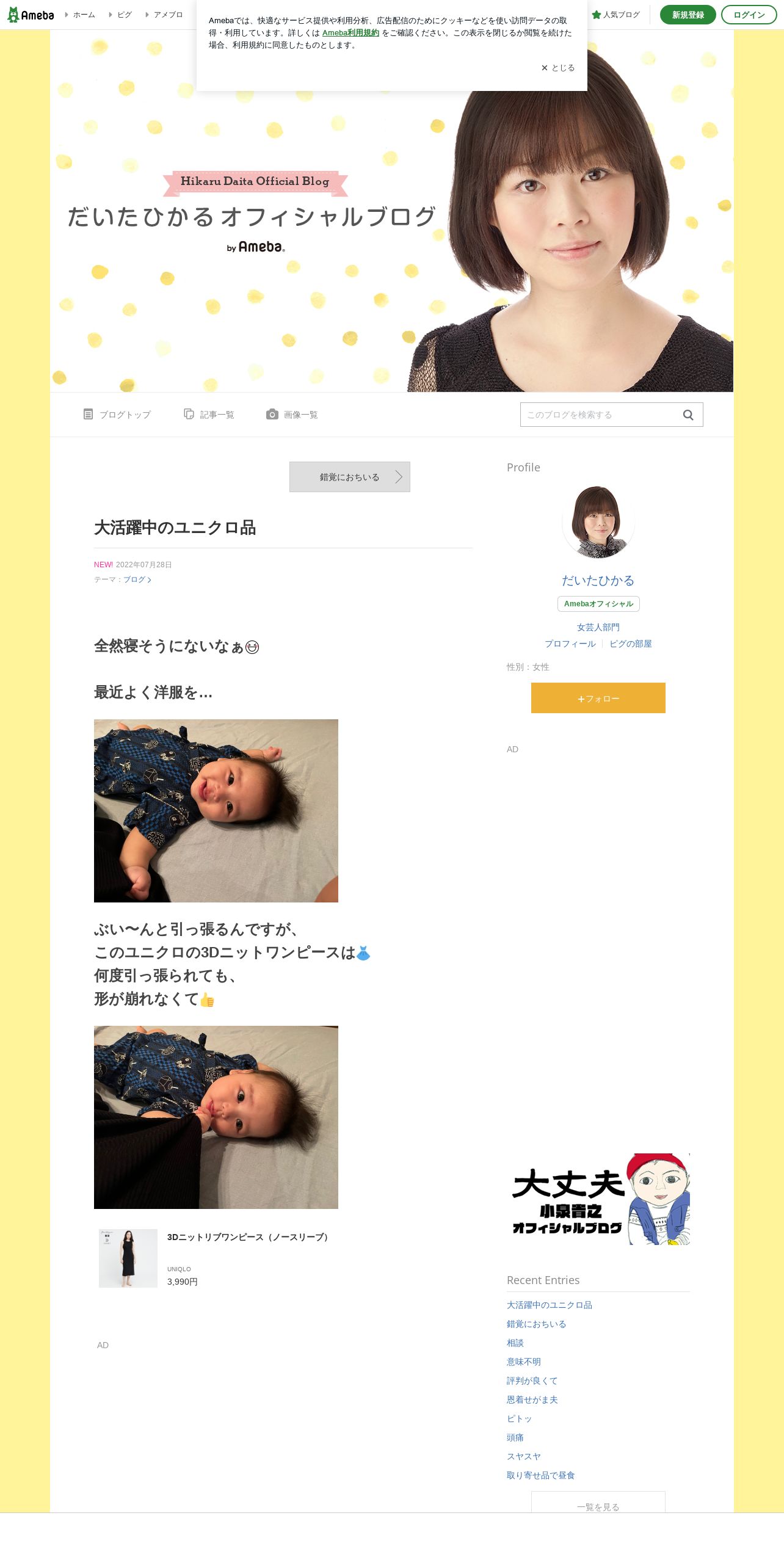784x1568 pixels.
Task: Open the 女芸人部門 ranking link
Action: tap(598, 627)
